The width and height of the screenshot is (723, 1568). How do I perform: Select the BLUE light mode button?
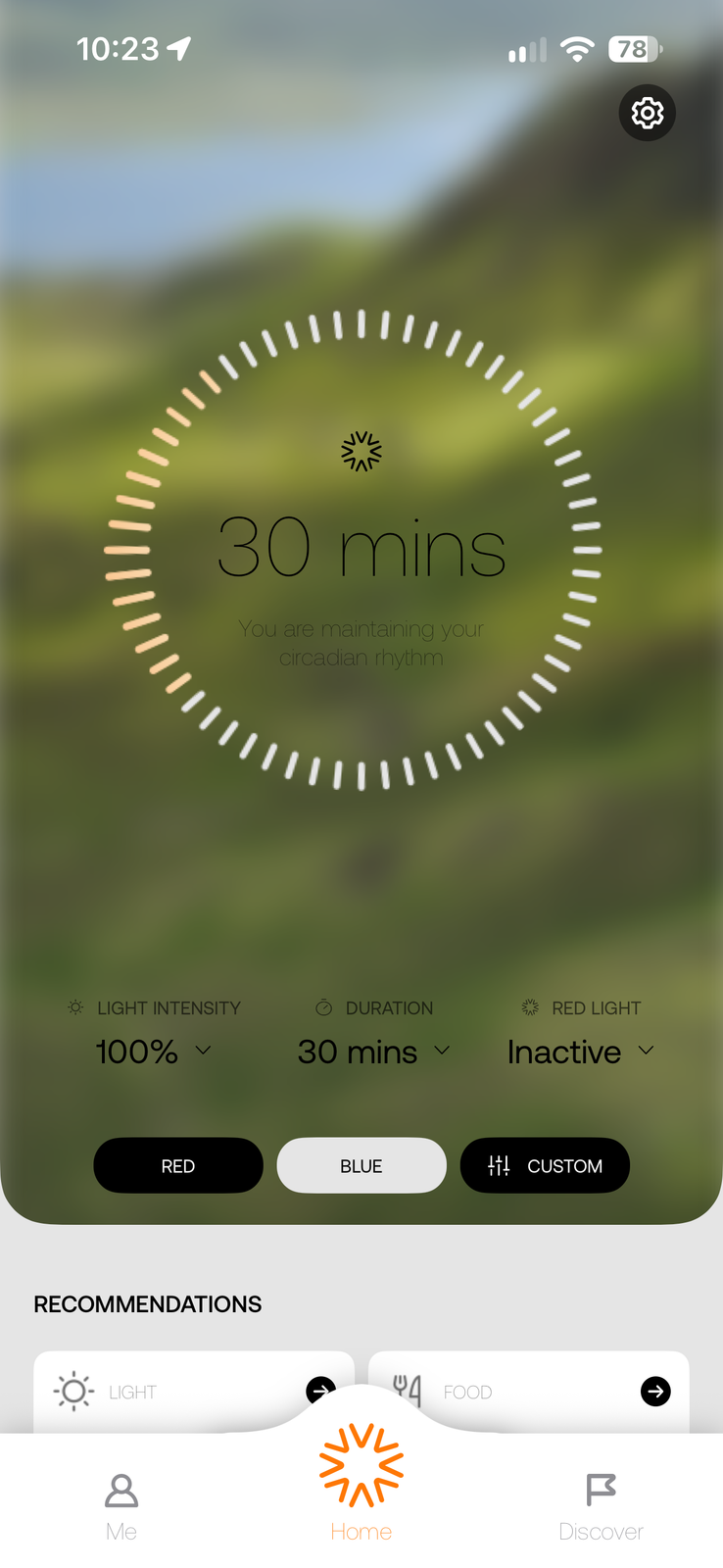(x=361, y=1165)
